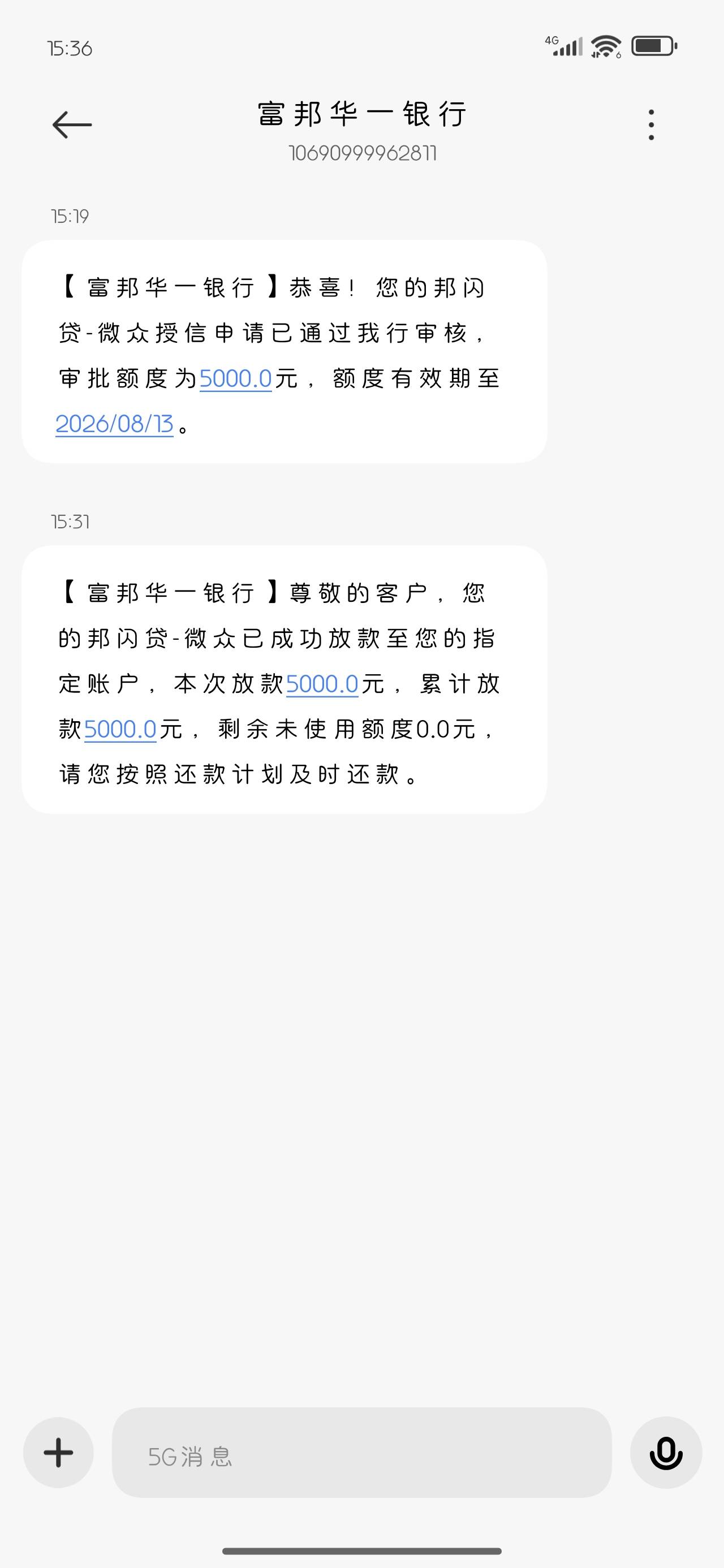Go back to the message list
The height and width of the screenshot is (1568, 724).
pos(72,125)
